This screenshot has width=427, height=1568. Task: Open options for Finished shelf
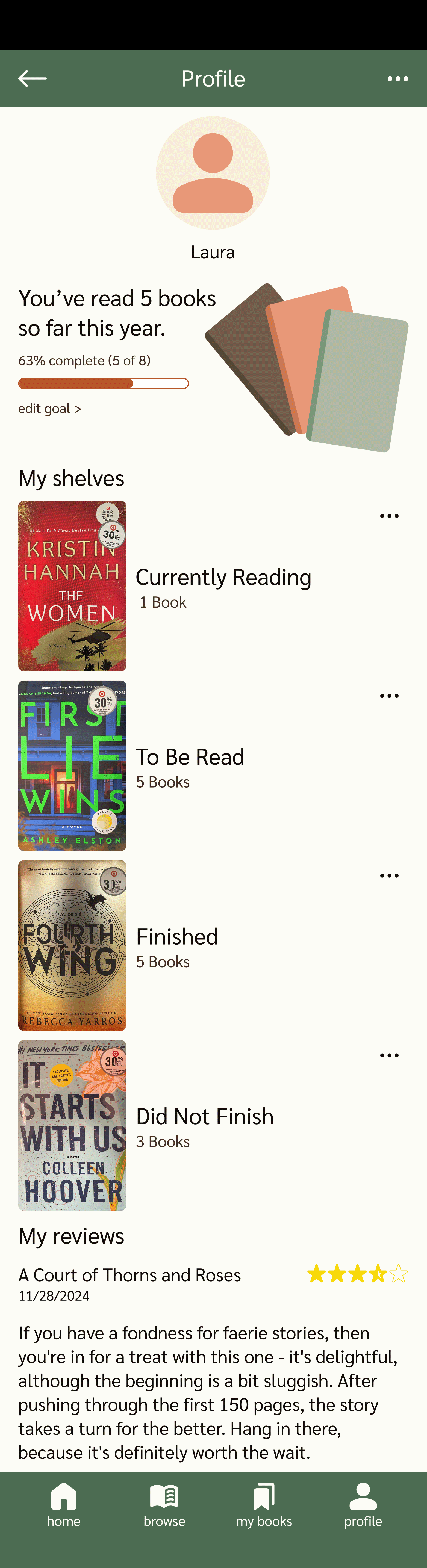click(x=389, y=875)
